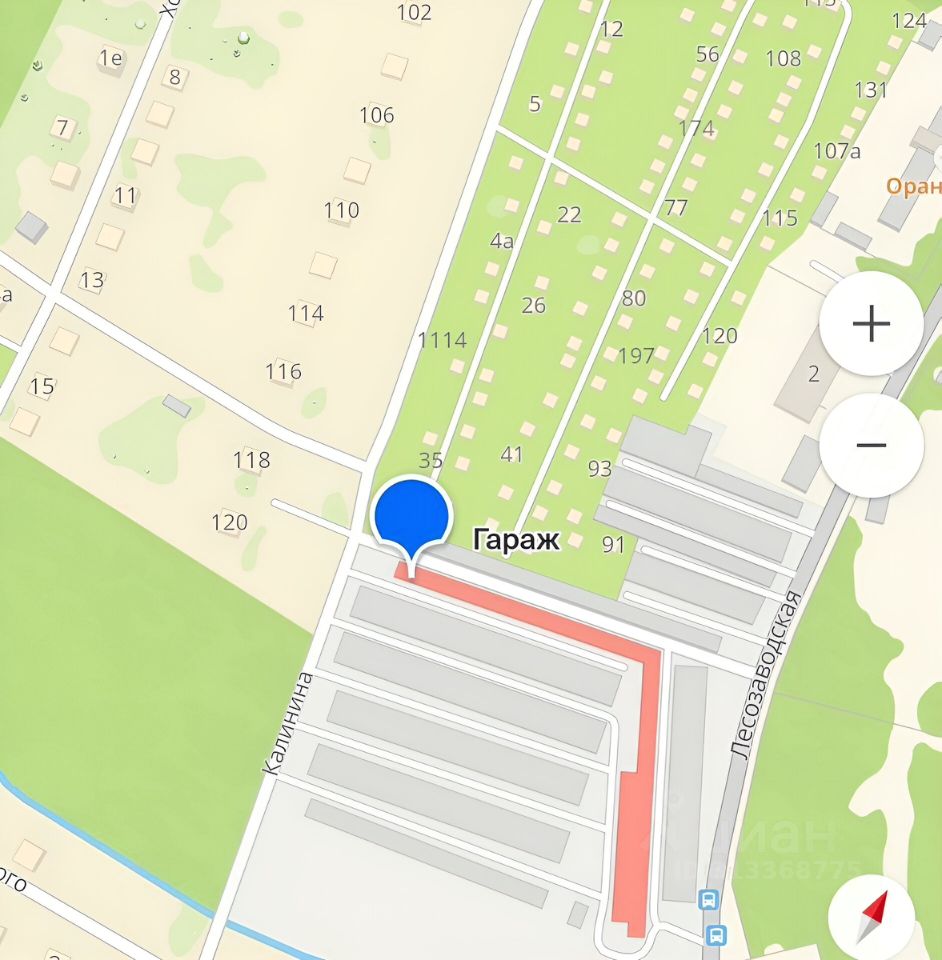The height and width of the screenshot is (960, 942).
Task: Reset map orientation with the compass
Action: [873, 916]
